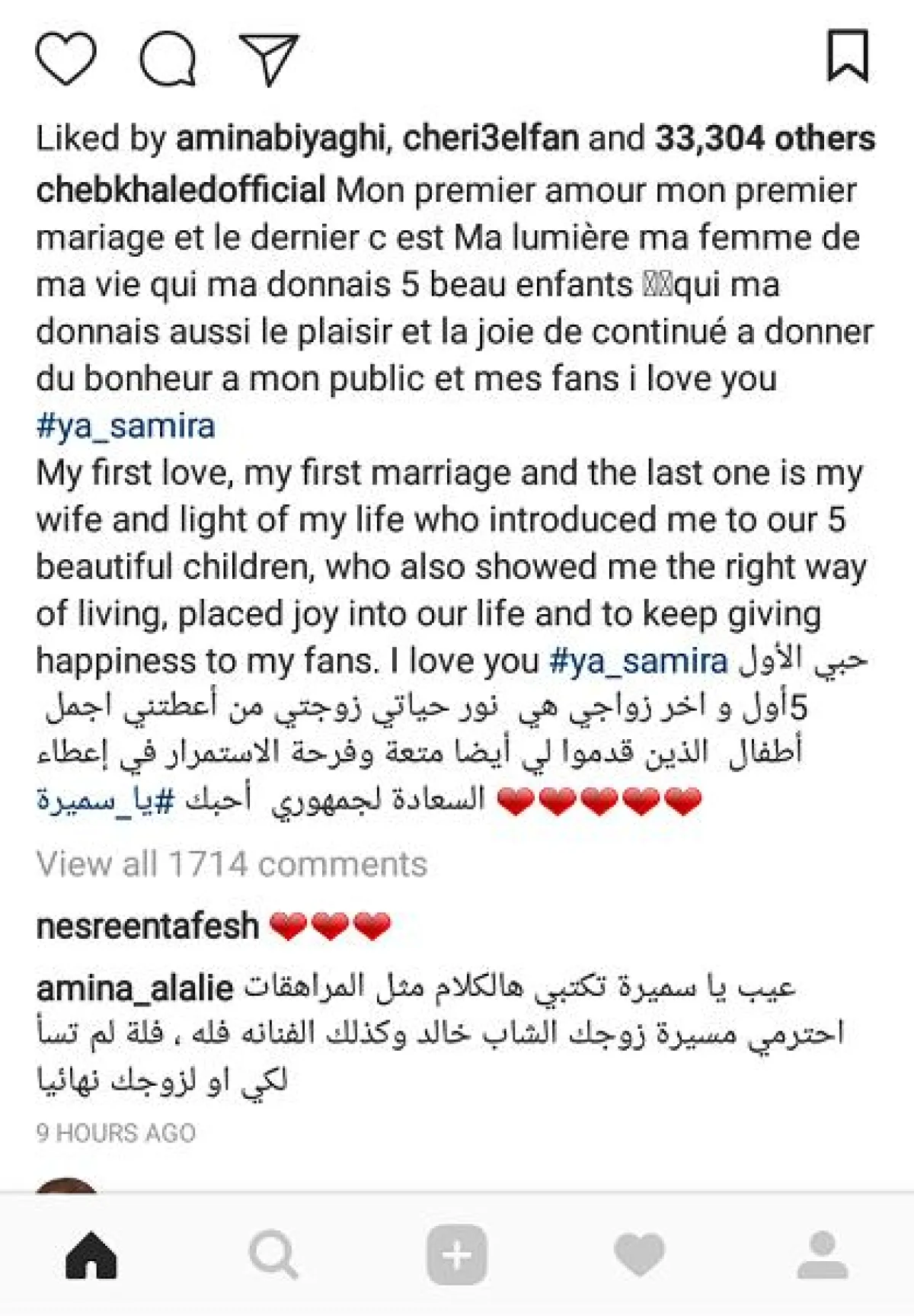The width and height of the screenshot is (914, 1316).
Task: Open cheri3elfan's profile from likes
Action: click(490, 139)
